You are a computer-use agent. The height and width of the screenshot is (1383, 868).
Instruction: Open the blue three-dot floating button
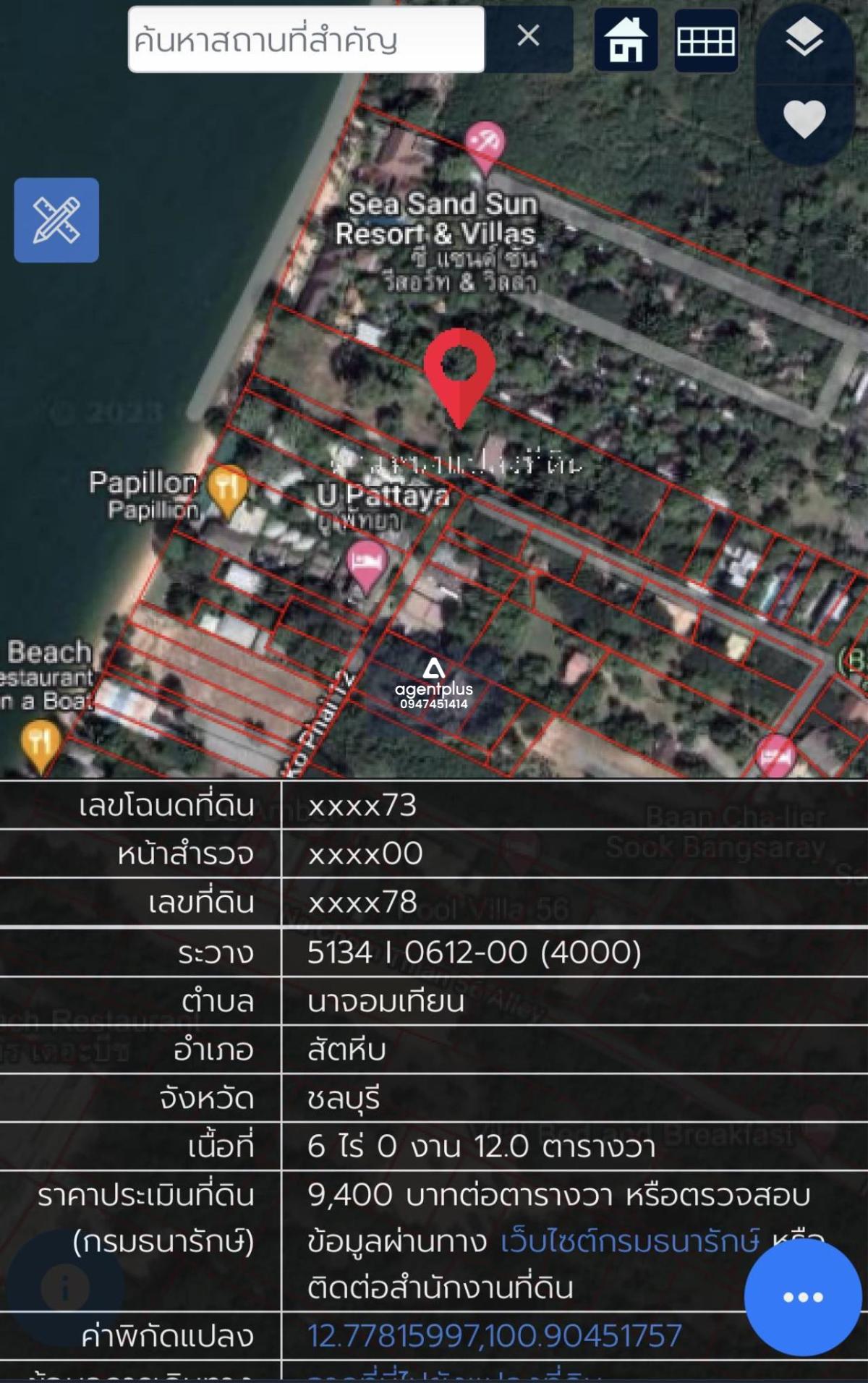point(802,1297)
